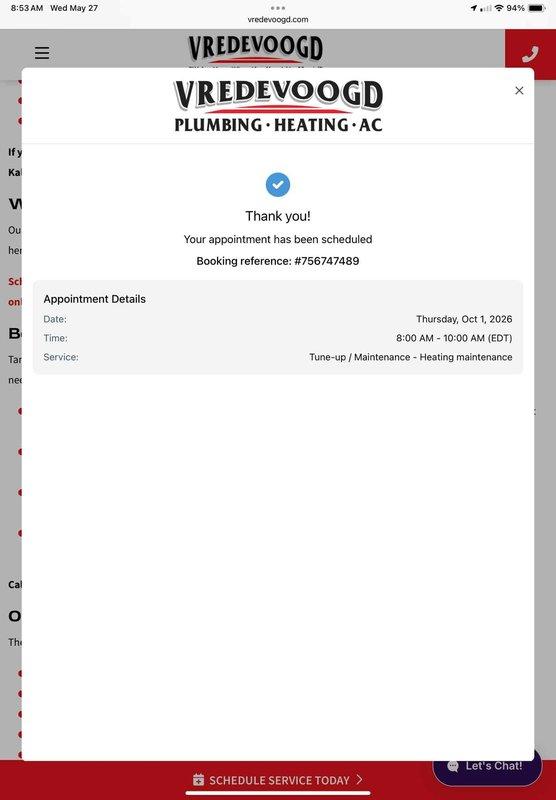The image size is (556, 800).
Task: Open the three-dot multitasking menu
Action: coord(278,8)
